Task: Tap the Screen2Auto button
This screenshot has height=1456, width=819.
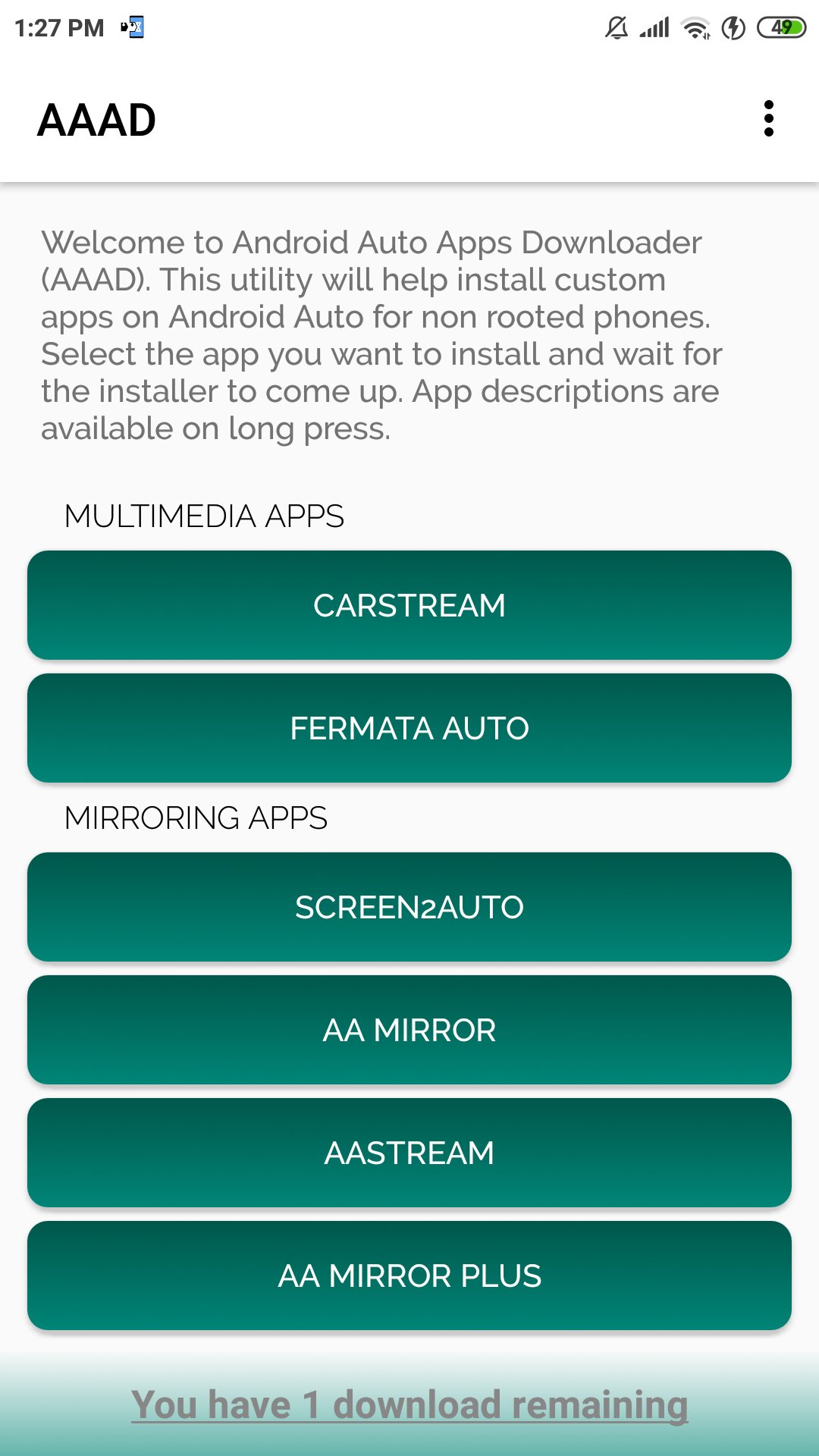Action: coord(409,907)
